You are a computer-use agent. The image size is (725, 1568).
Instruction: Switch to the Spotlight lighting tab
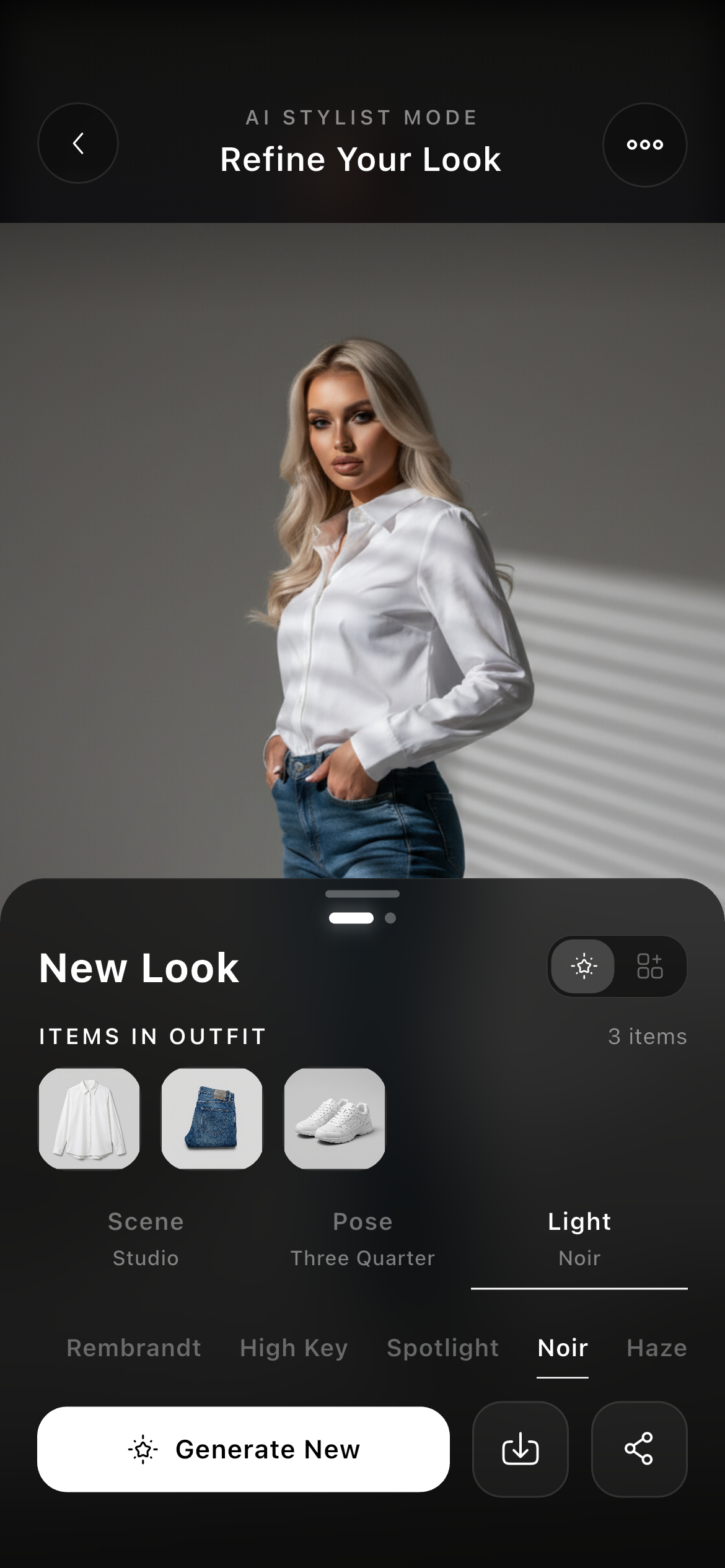[442, 1348]
